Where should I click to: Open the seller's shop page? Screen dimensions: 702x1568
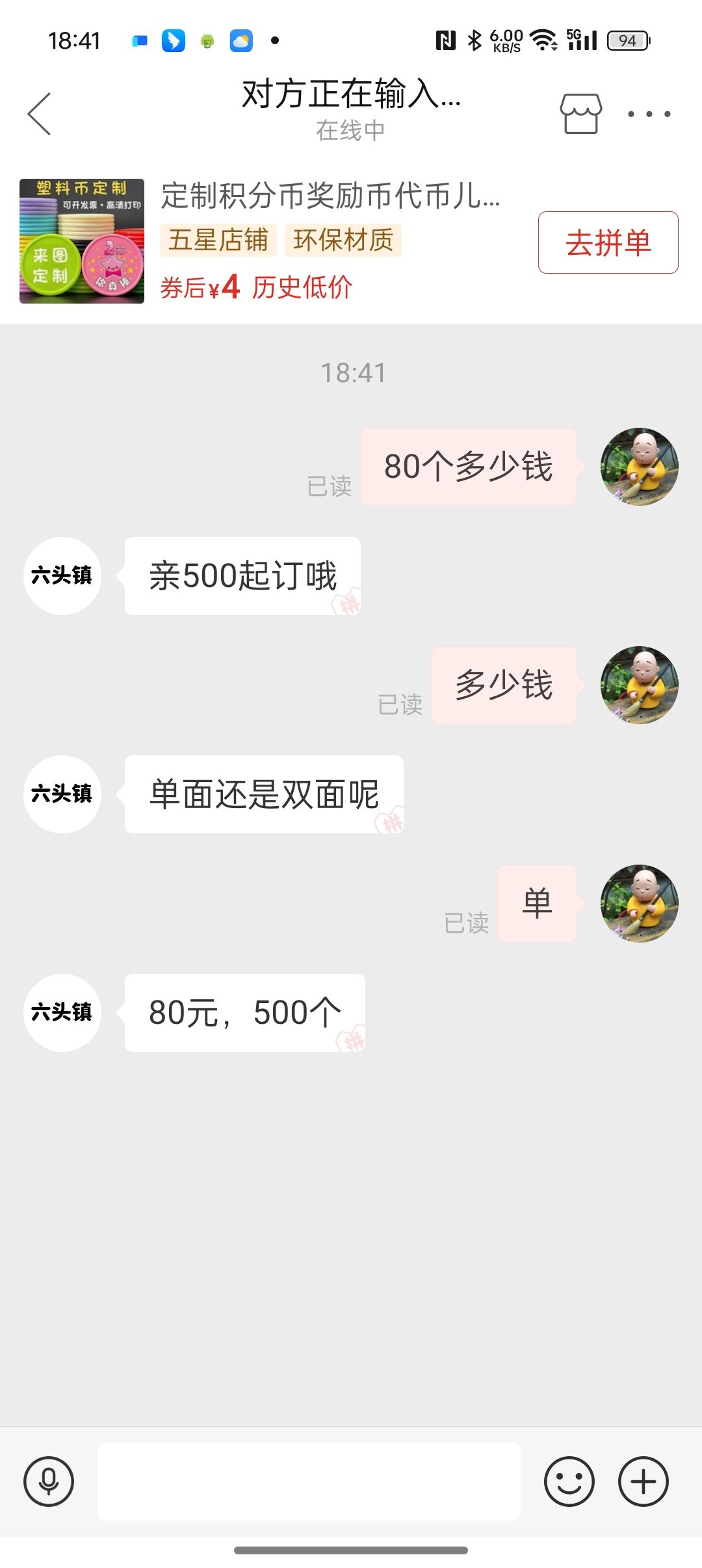pyautogui.click(x=580, y=114)
